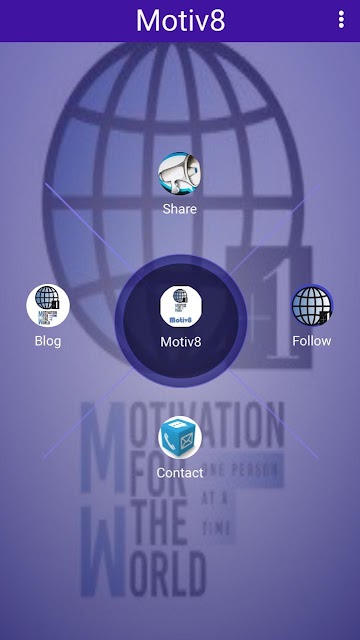Open the Follow globe icon
The image size is (360, 640).
[312, 305]
